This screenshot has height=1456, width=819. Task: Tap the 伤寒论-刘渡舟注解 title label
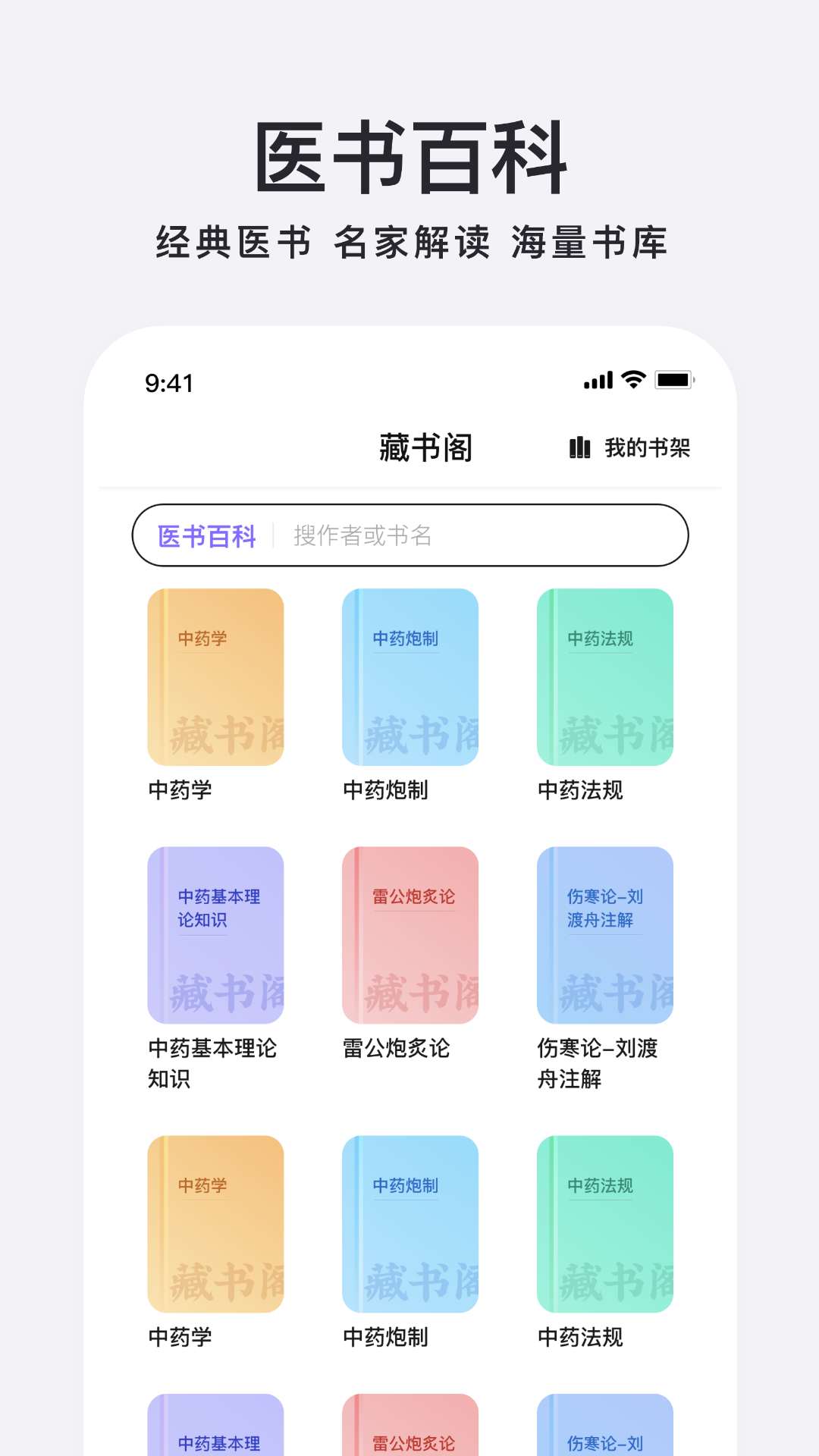[598, 1064]
